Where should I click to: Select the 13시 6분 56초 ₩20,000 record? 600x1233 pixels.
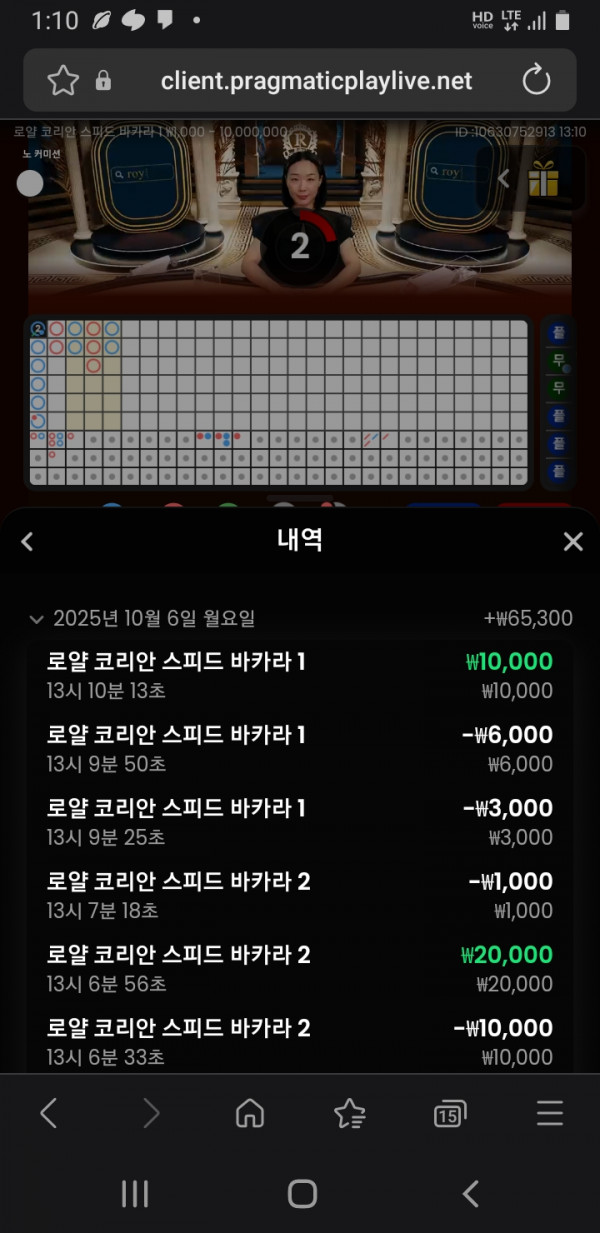(x=300, y=969)
